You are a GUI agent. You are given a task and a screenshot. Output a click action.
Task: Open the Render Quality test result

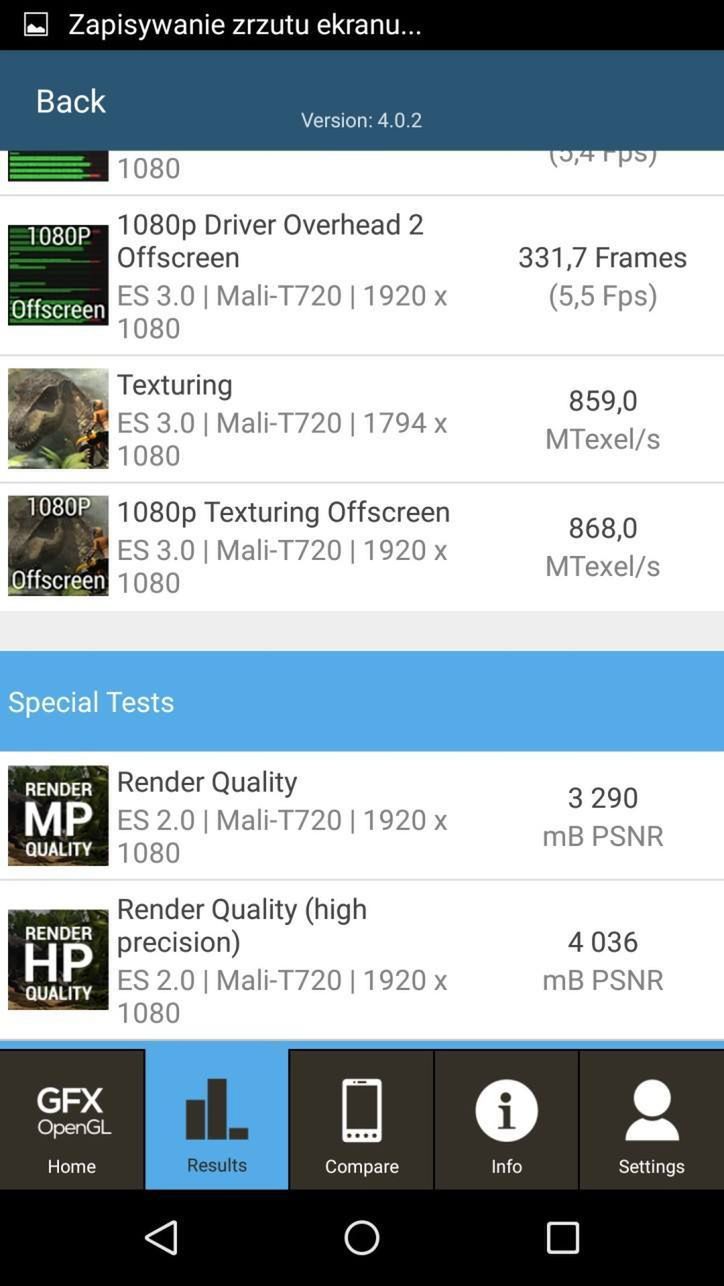(x=362, y=815)
